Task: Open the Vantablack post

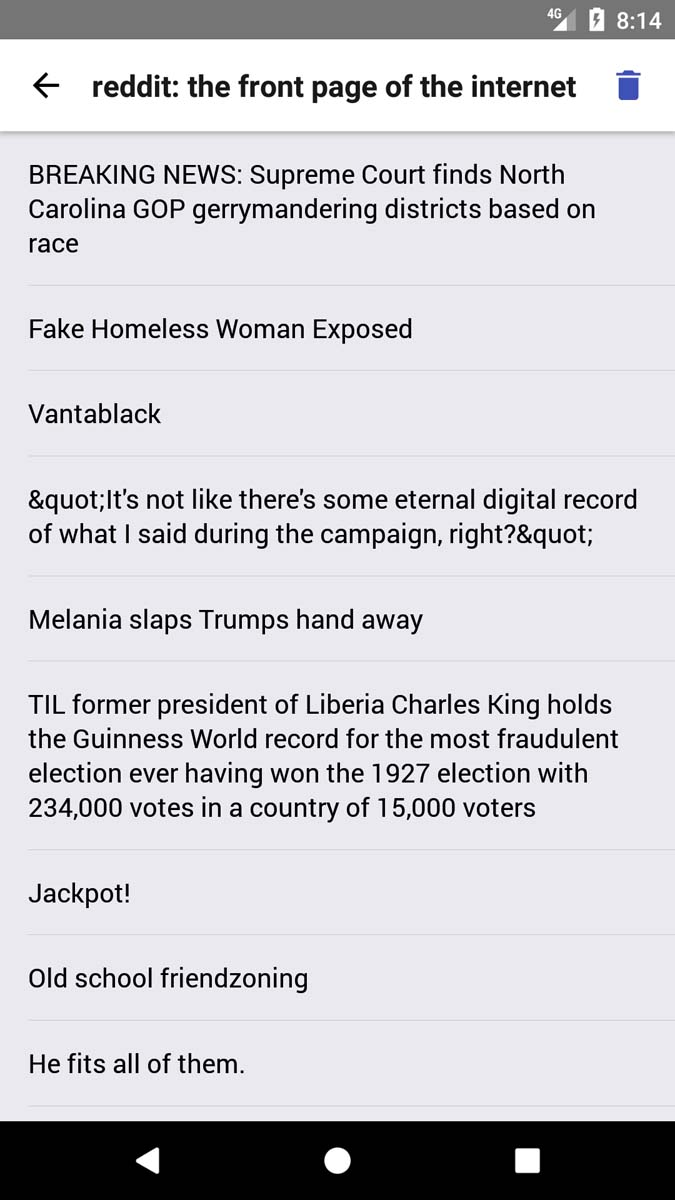Action: coord(95,414)
